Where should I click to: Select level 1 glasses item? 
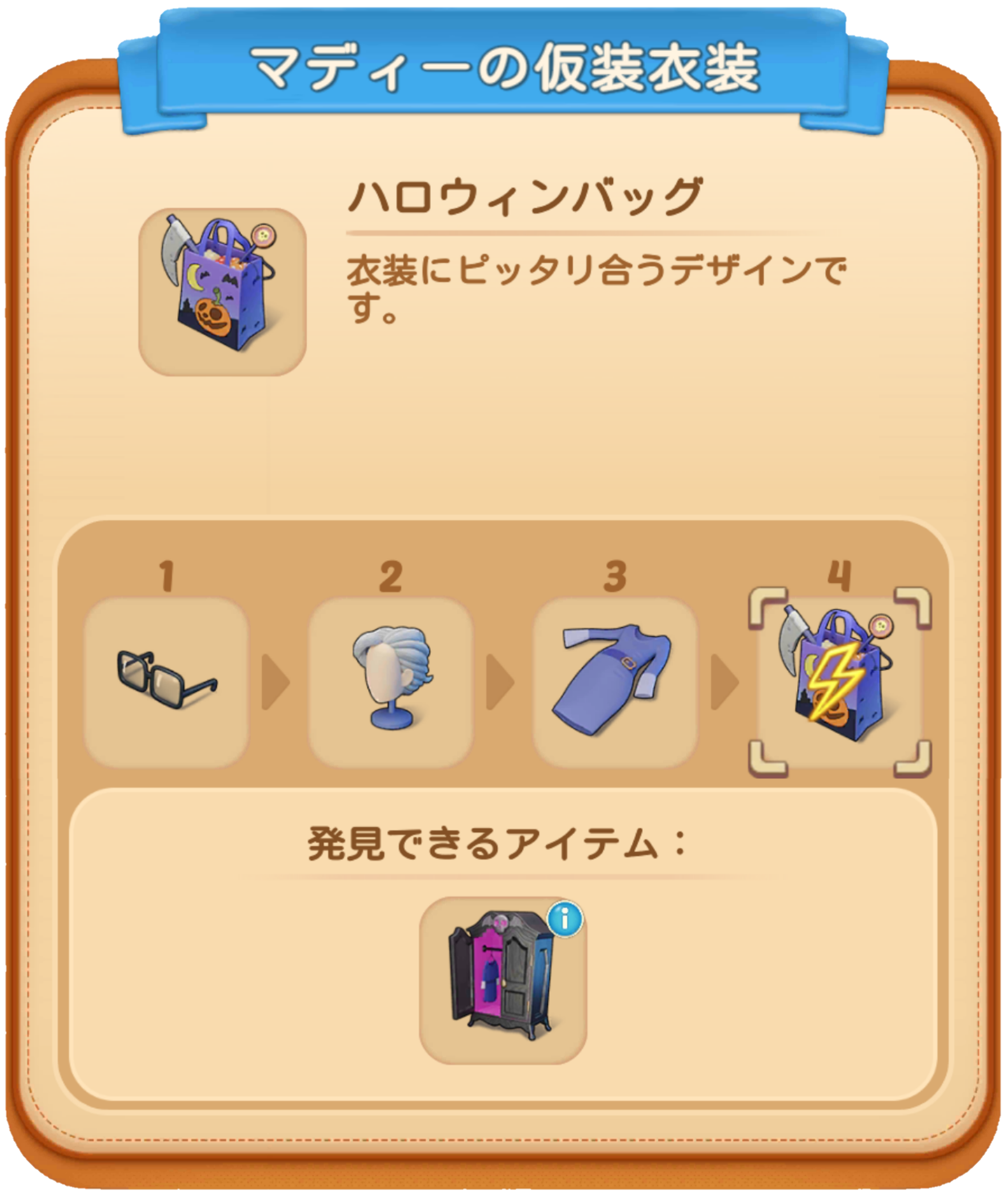click(x=166, y=682)
